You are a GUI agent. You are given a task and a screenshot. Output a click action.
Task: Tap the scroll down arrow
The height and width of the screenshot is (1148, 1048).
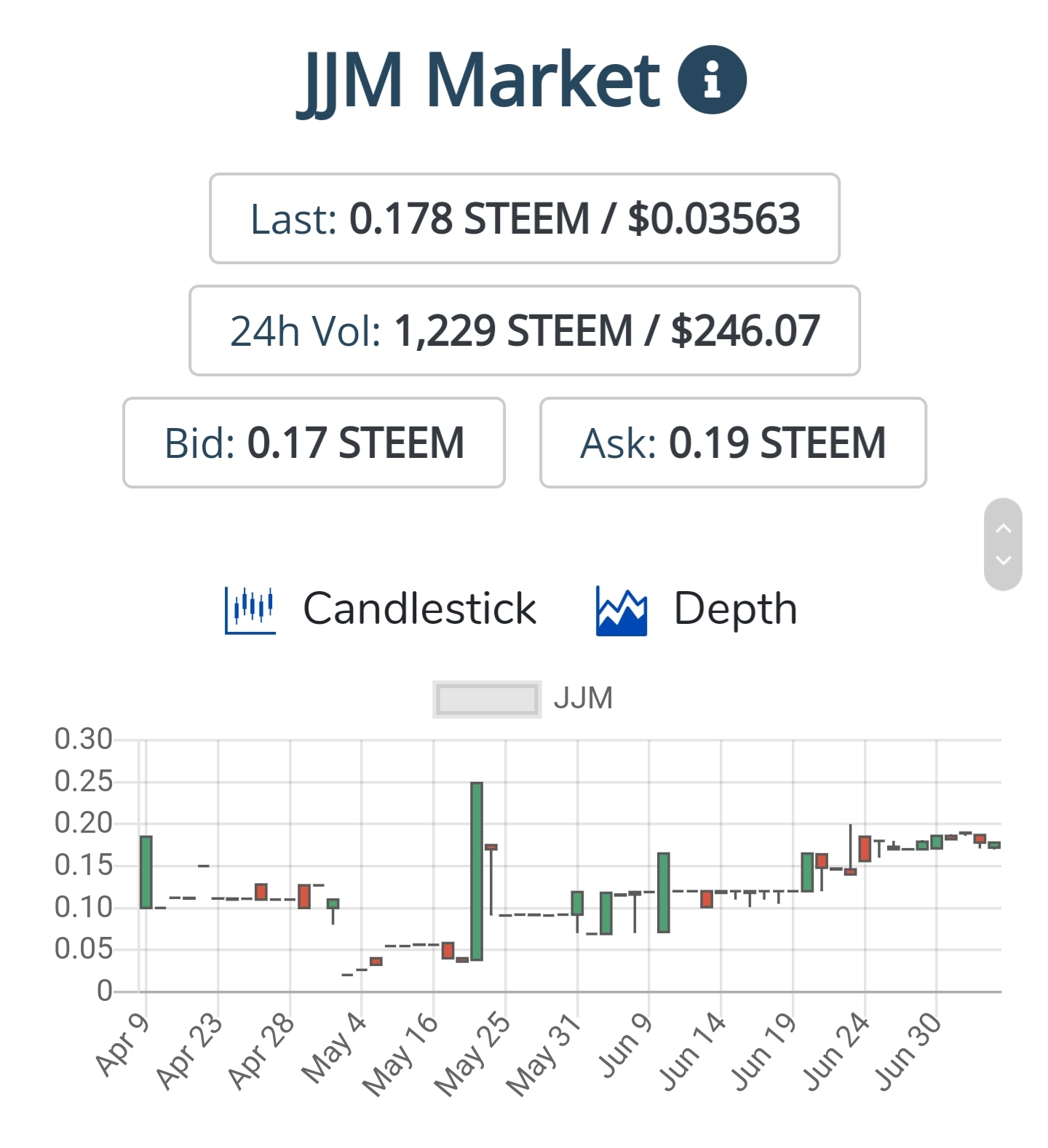point(1003,561)
